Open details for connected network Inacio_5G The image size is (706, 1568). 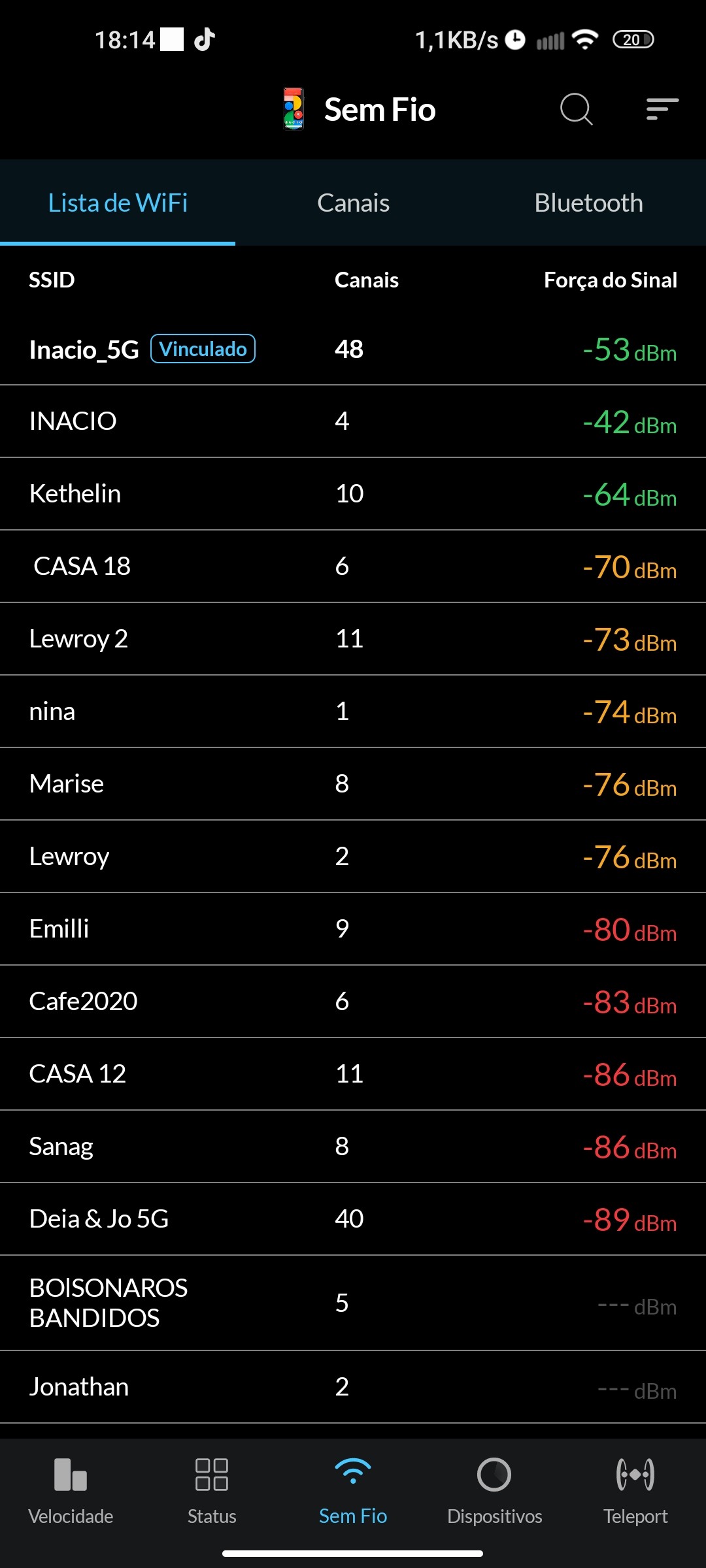point(353,350)
